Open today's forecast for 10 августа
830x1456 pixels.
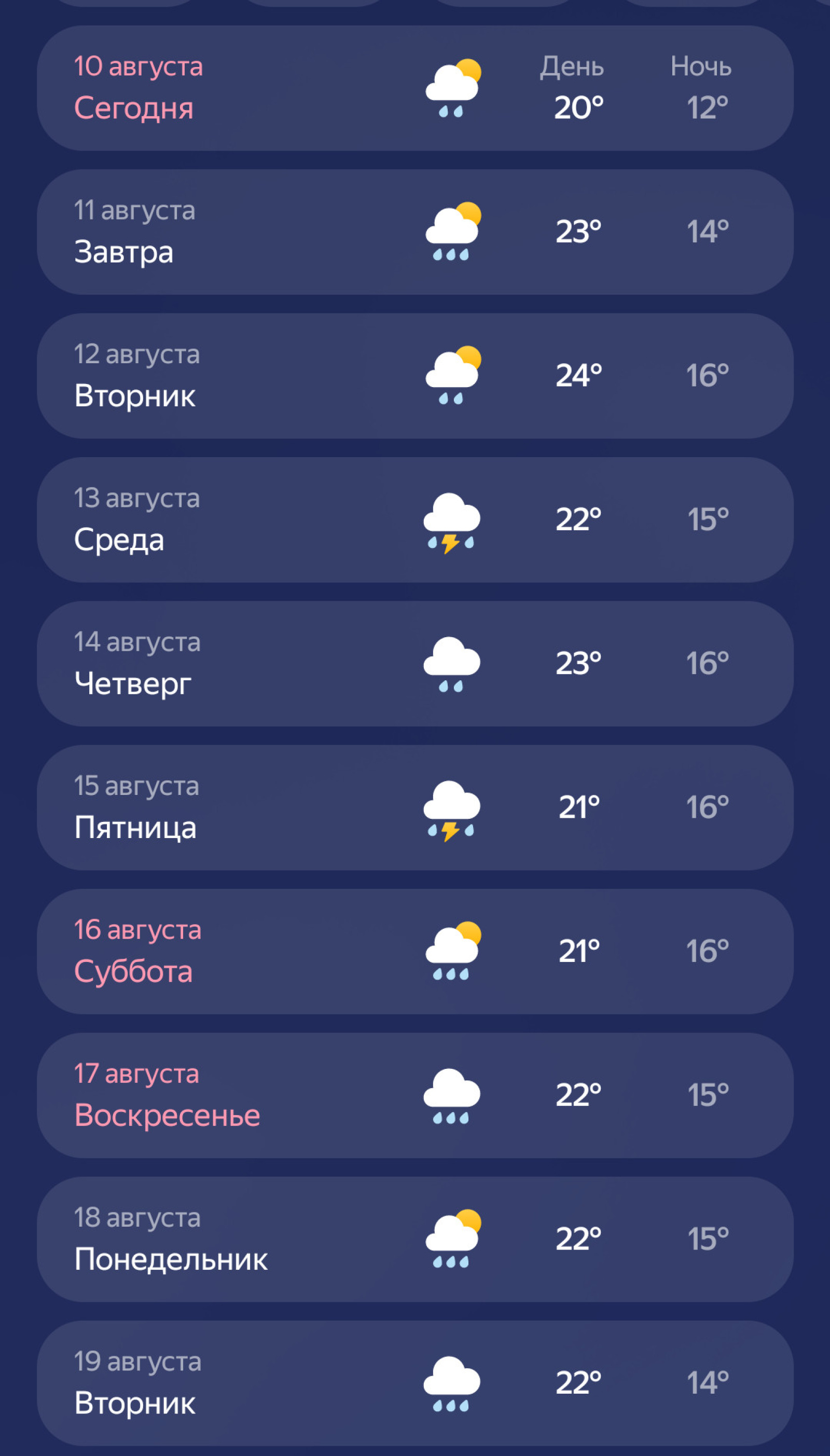pos(415,88)
